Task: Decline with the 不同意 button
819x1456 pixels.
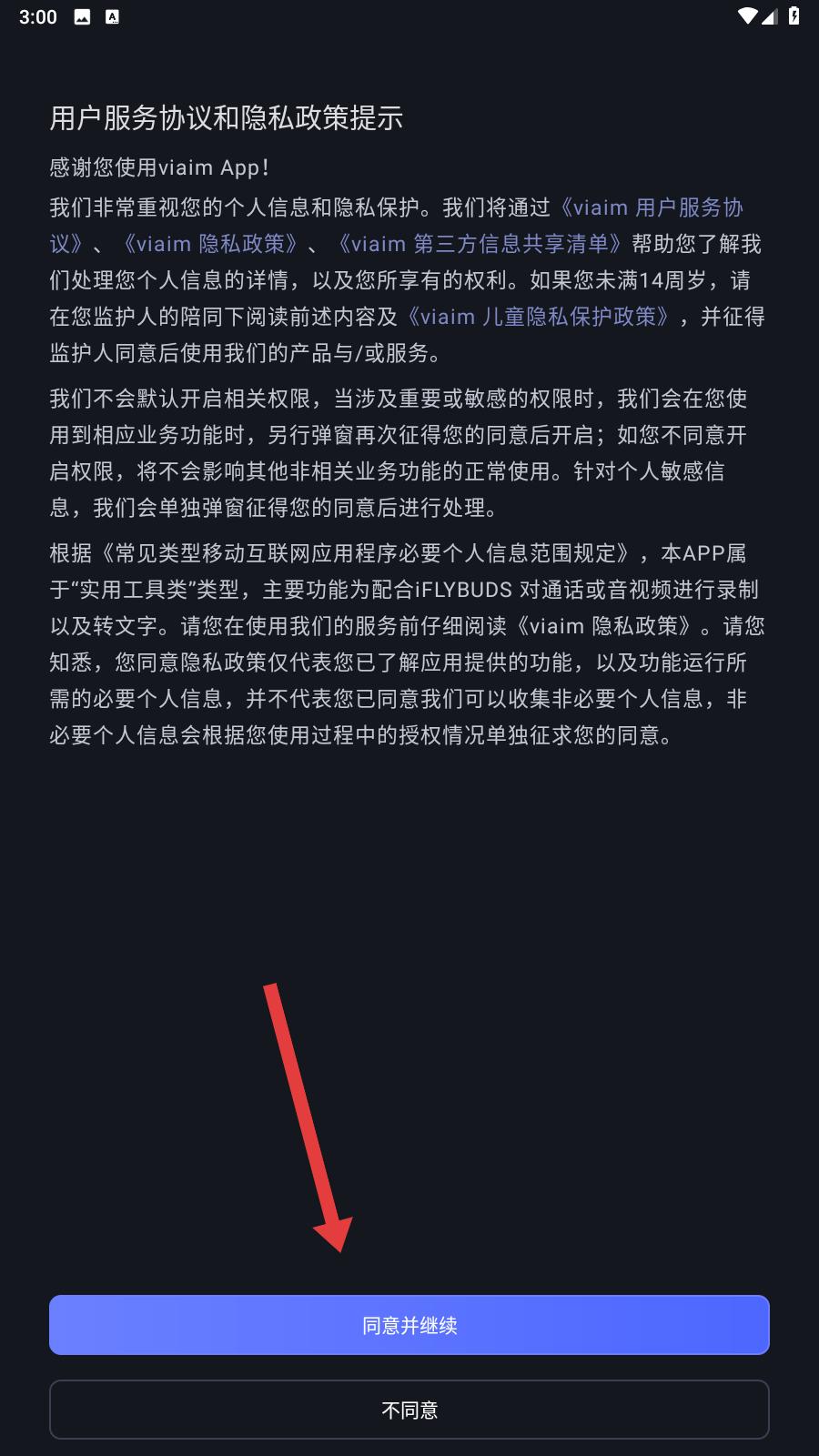Action: point(409,1410)
